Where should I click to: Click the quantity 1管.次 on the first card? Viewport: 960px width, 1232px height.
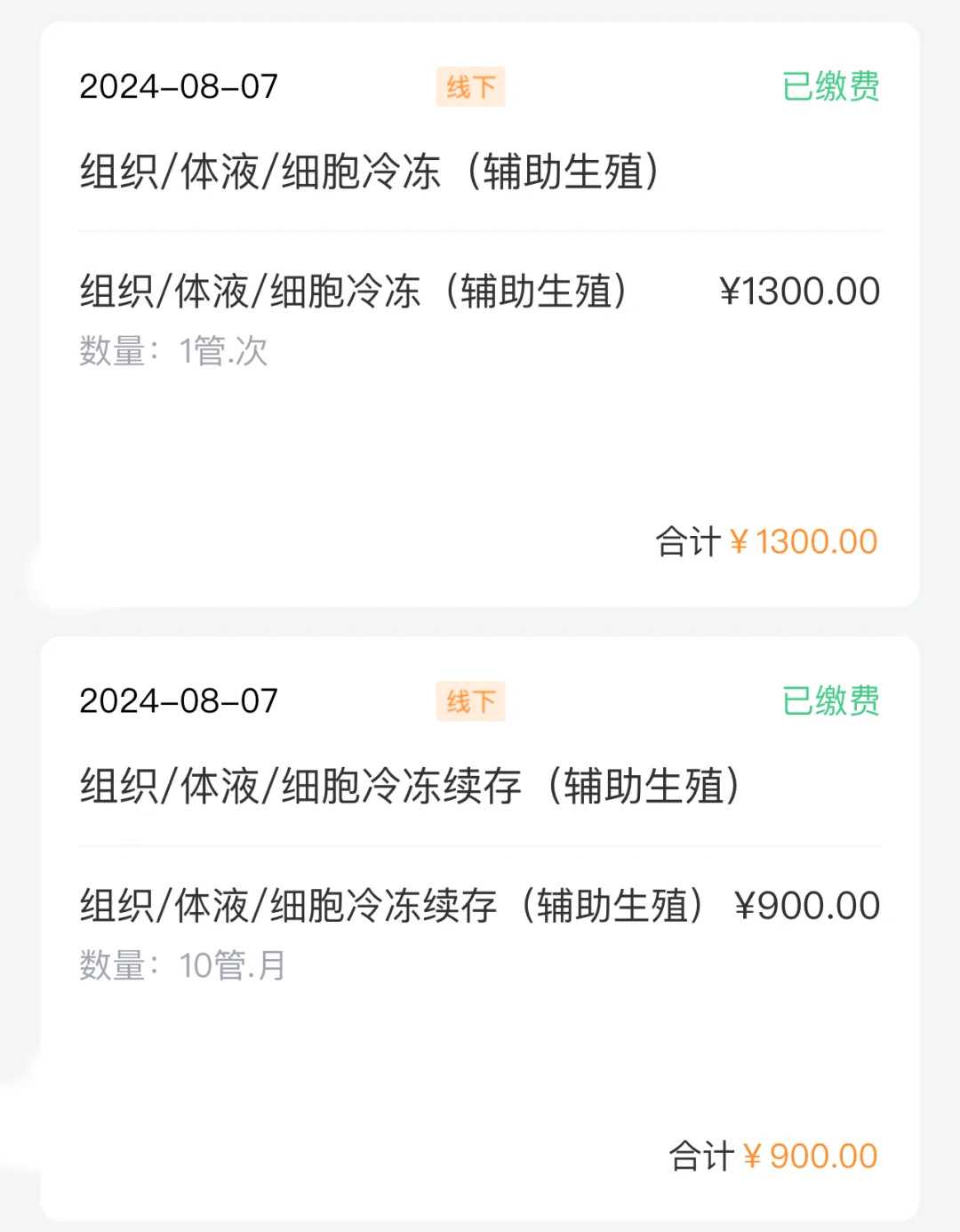(x=223, y=350)
